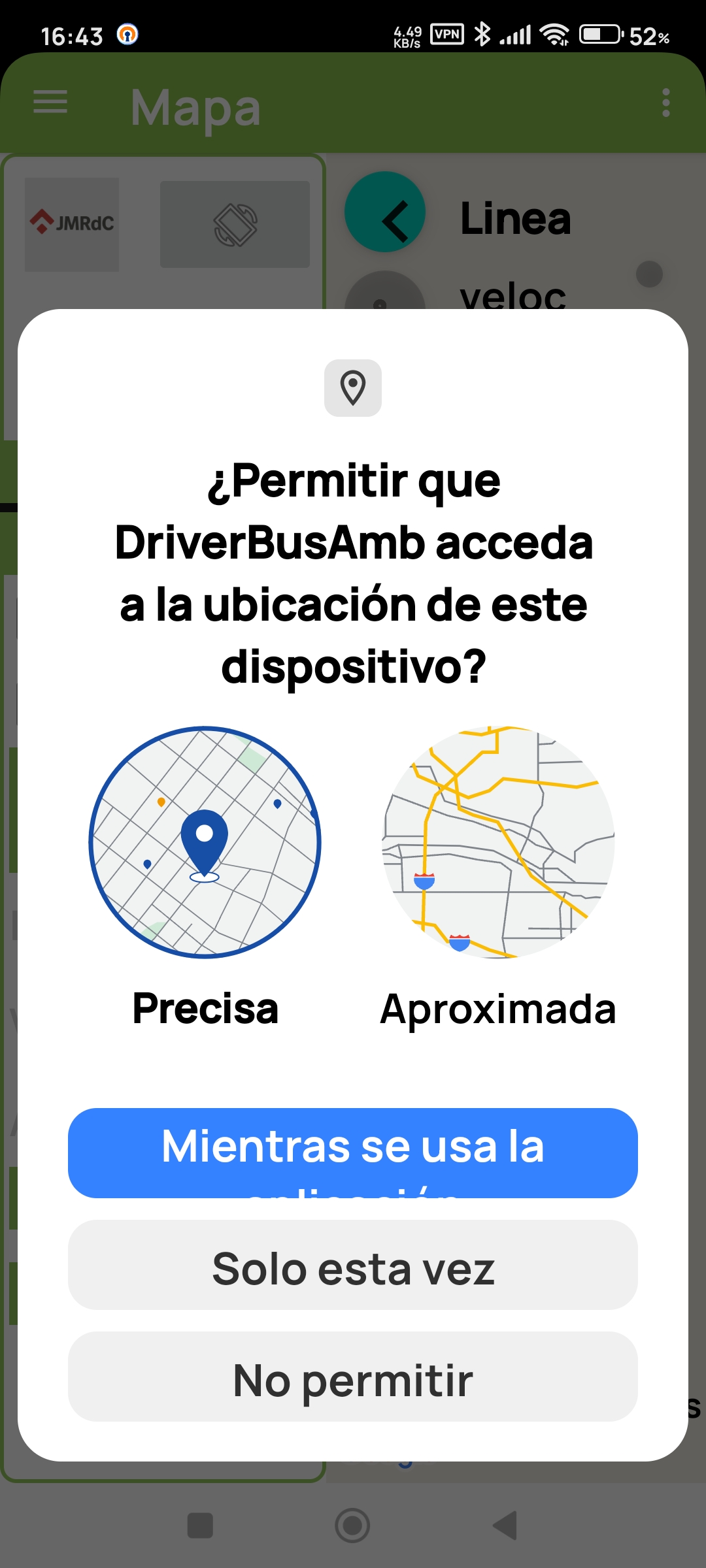Image resolution: width=706 pixels, height=1568 pixels.
Task: Go to the system home screen
Action: coord(352,1526)
